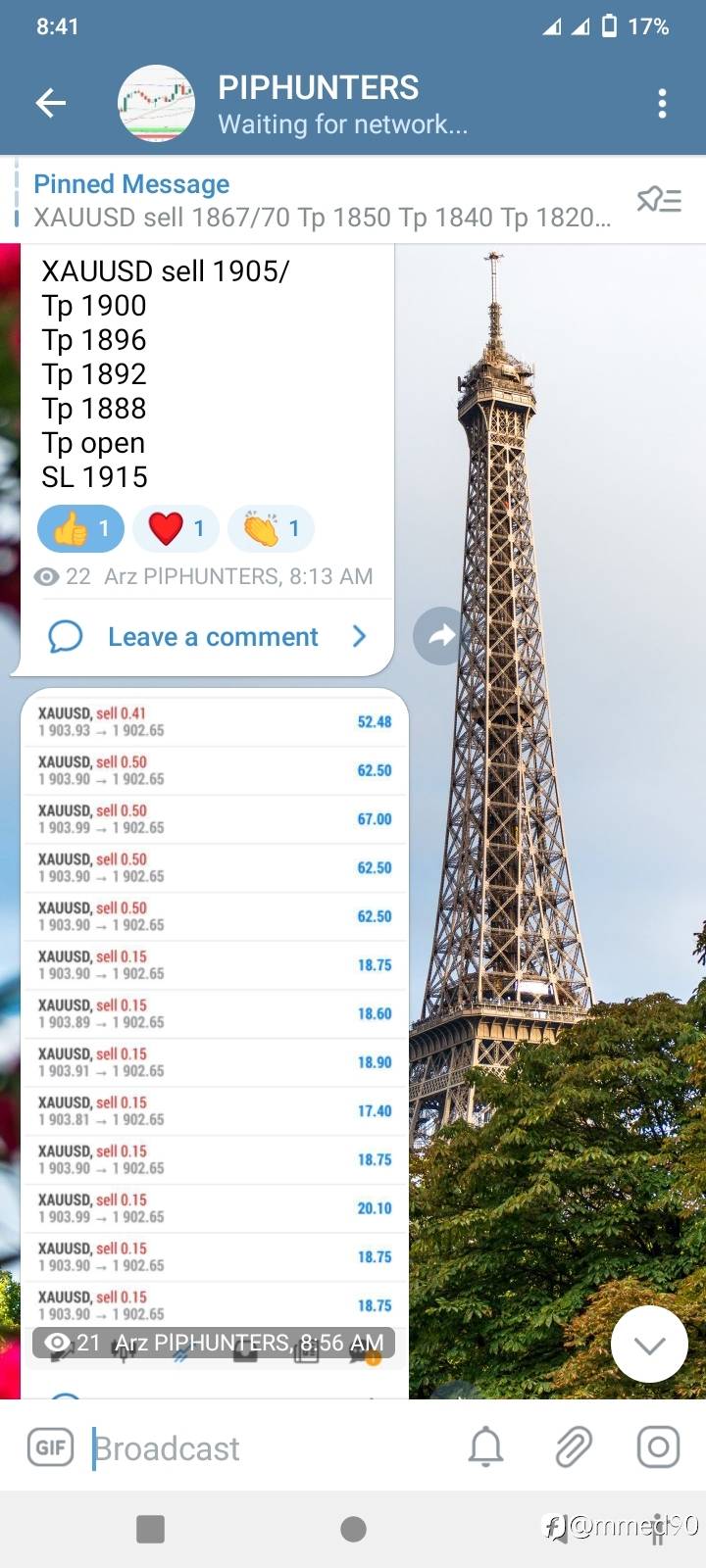Toggle silent broadcast bell
This screenshot has height=1568, width=706.
486,1447
